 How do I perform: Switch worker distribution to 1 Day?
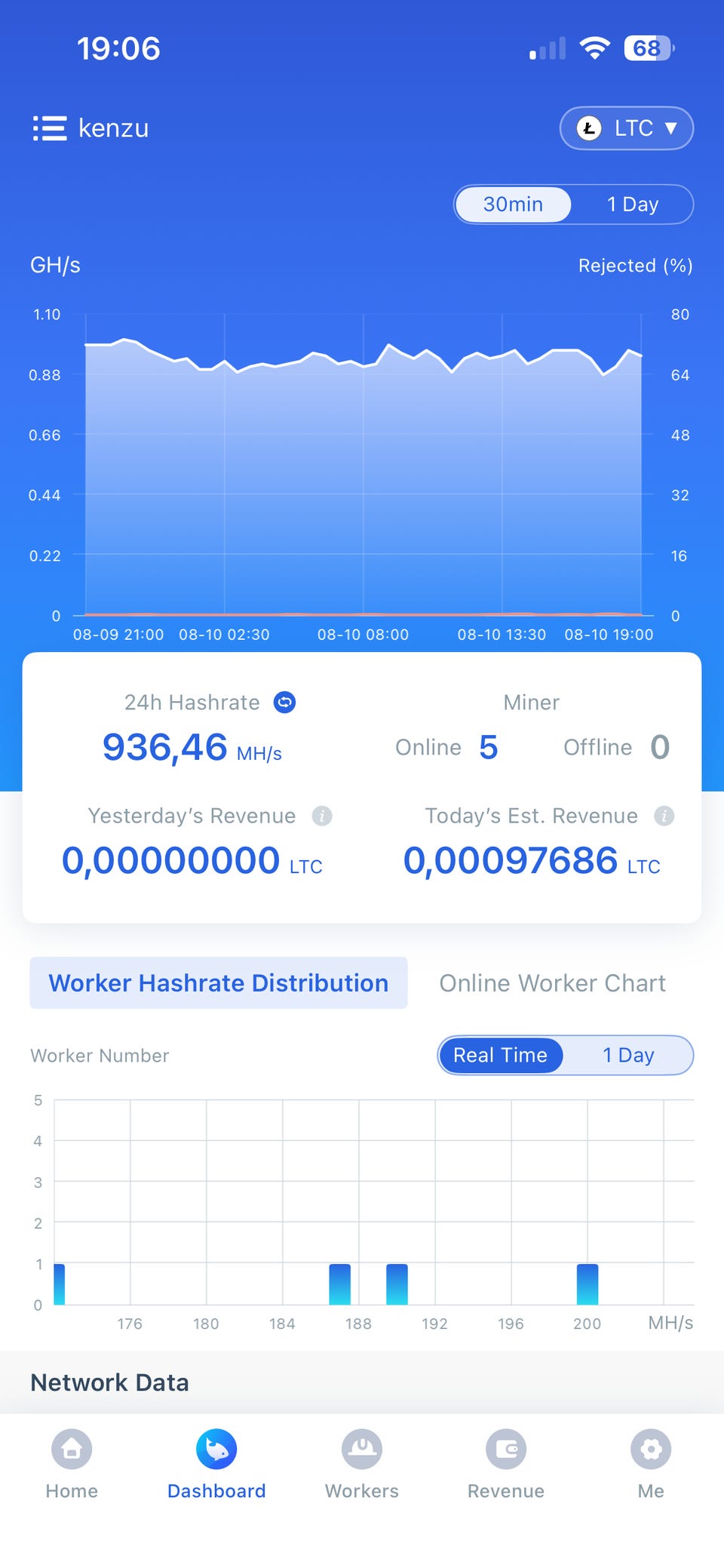tap(628, 1055)
